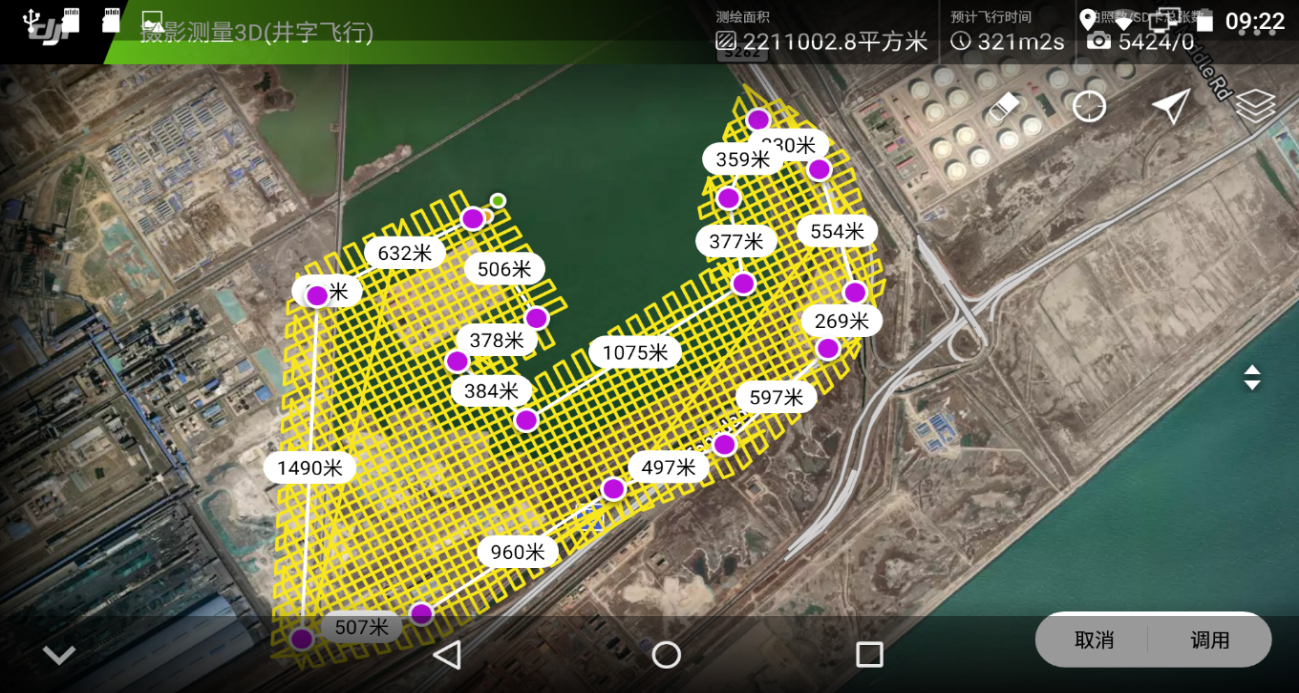
Task: Tap the crosshair locate icon
Action: [1089, 106]
